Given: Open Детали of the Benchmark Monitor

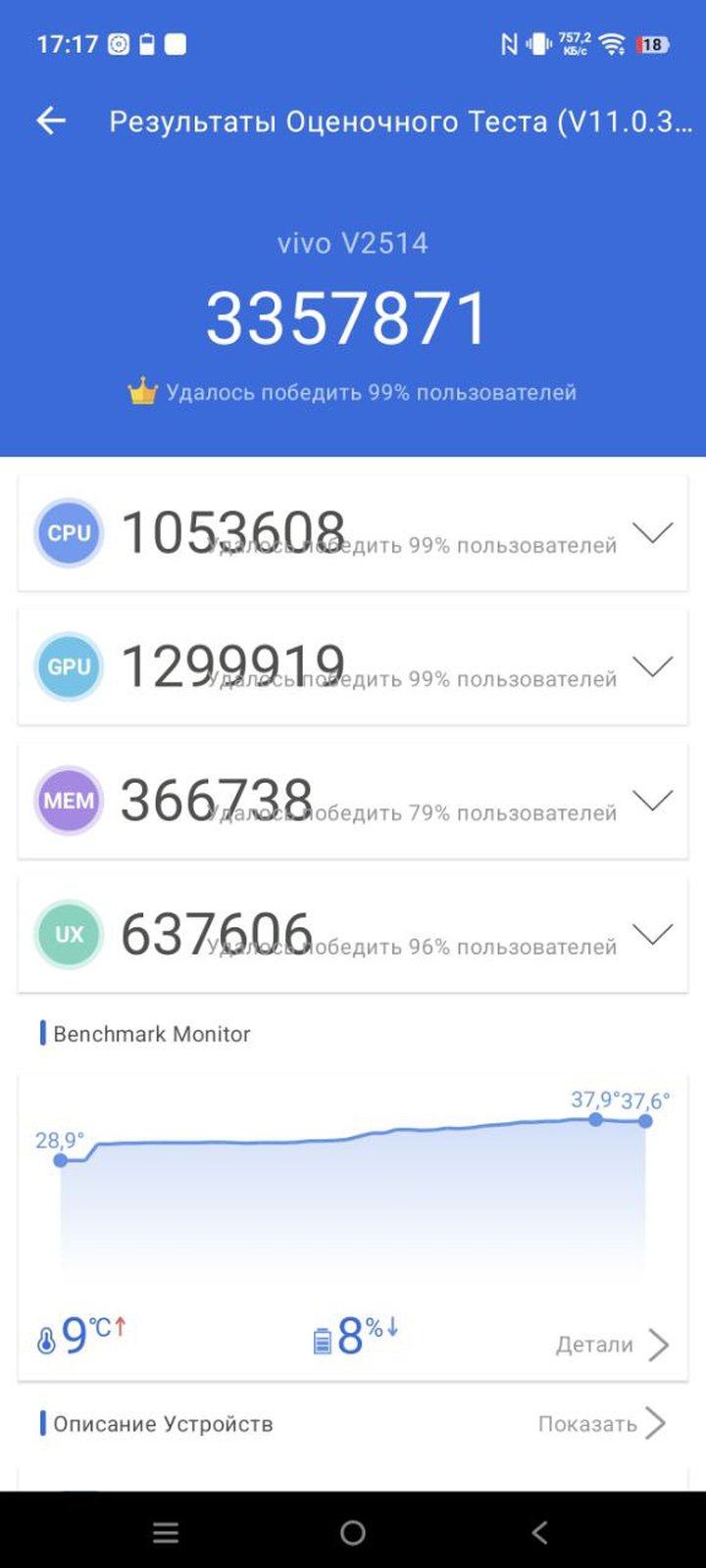Looking at the screenshot, I should click(611, 1345).
